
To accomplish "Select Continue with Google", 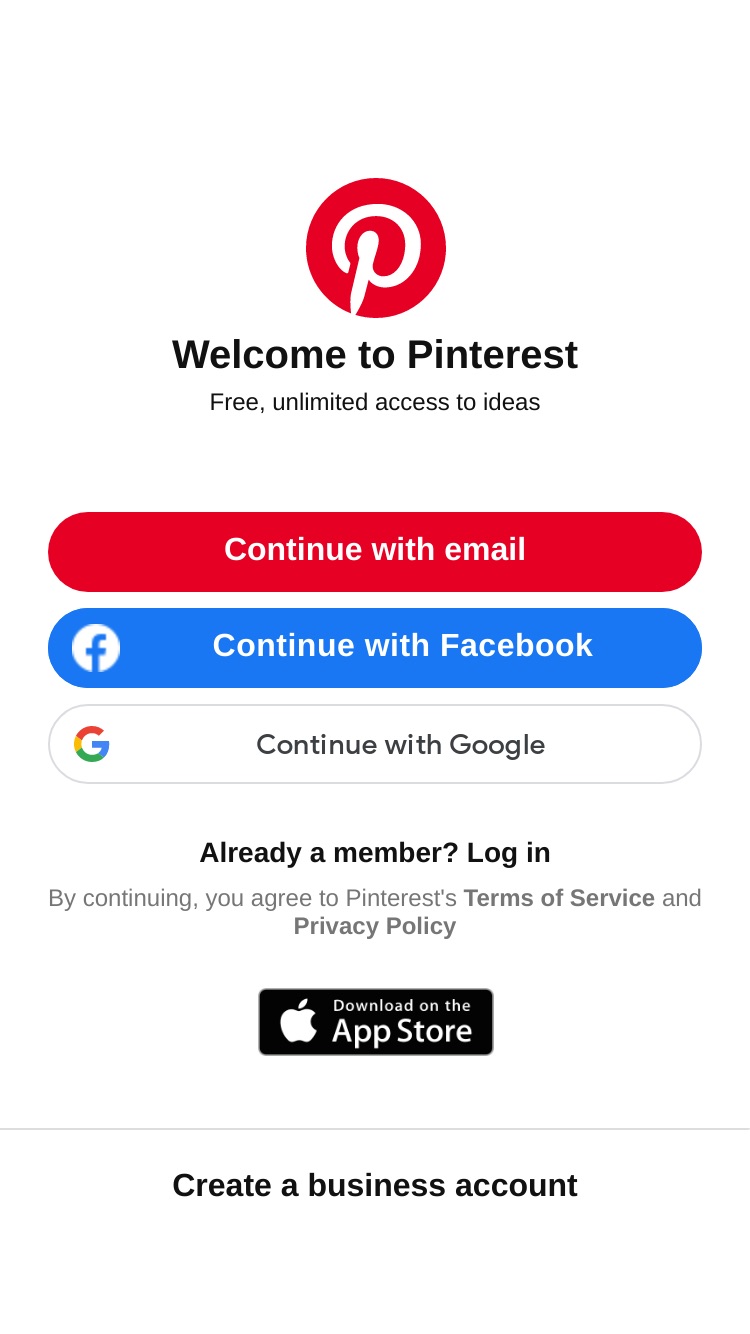I will [375, 744].
